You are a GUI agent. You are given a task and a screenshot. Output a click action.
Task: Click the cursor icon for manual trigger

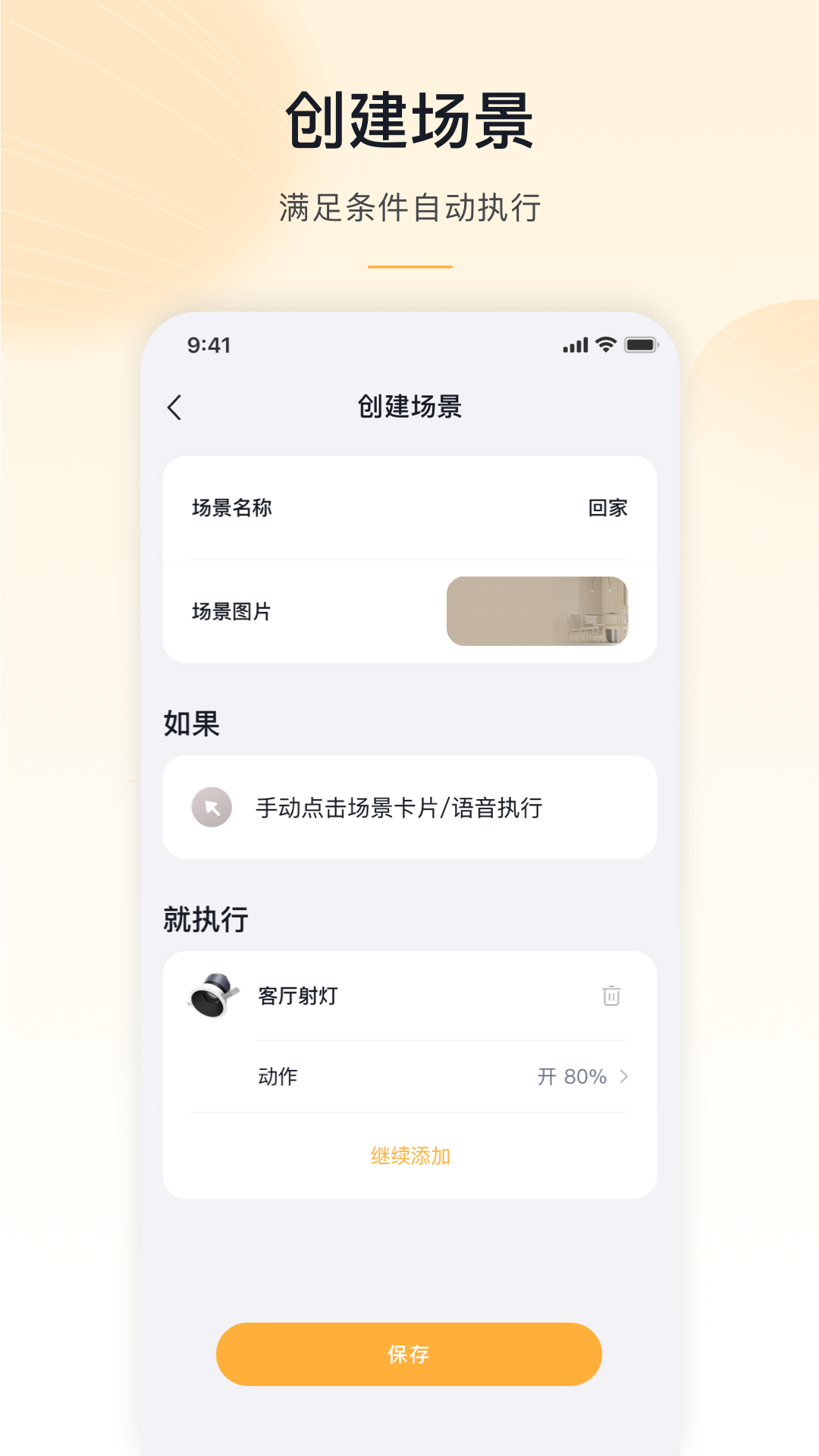coord(212,806)
